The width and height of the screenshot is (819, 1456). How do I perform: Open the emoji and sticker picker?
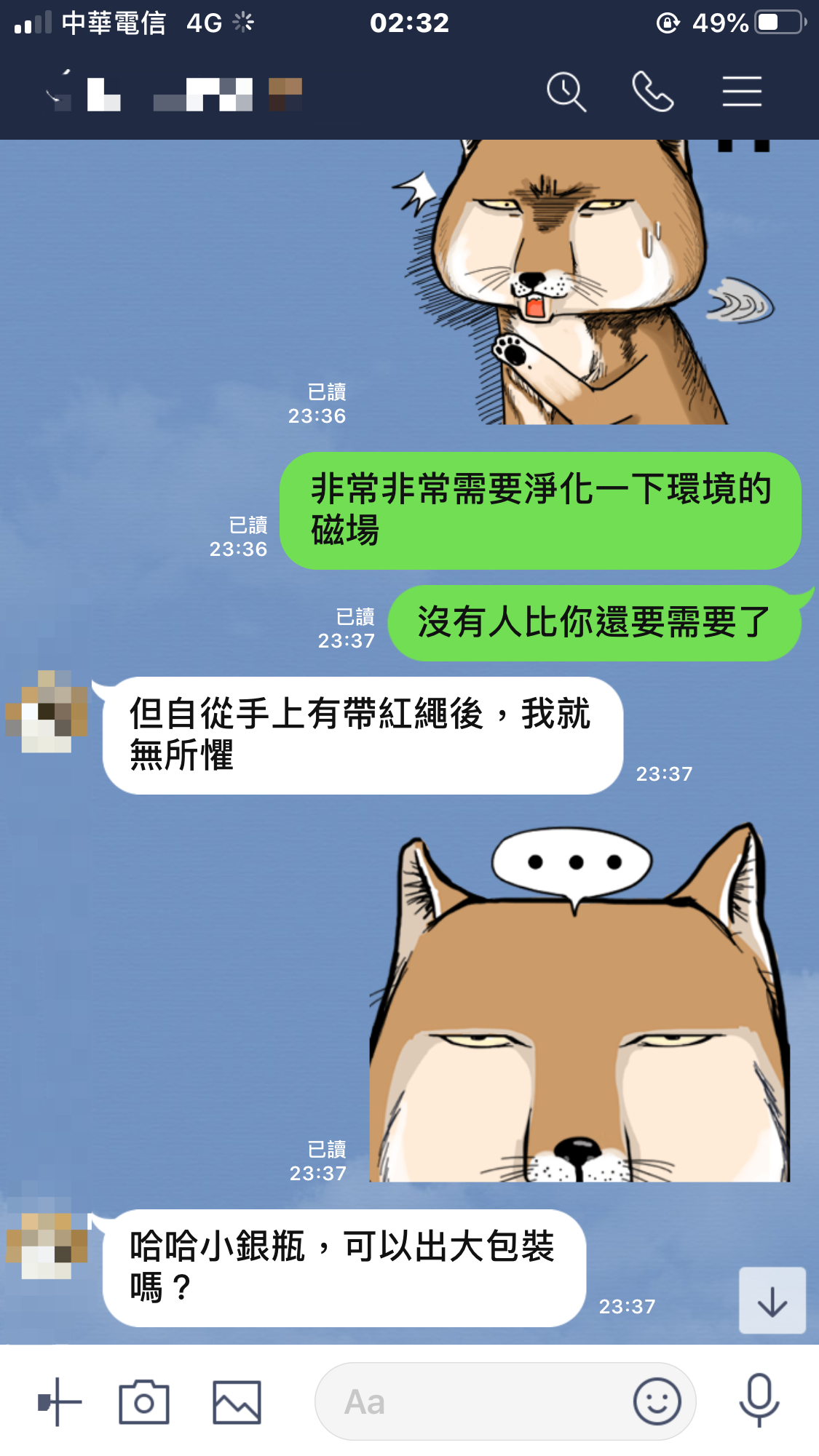point(657,1401)
